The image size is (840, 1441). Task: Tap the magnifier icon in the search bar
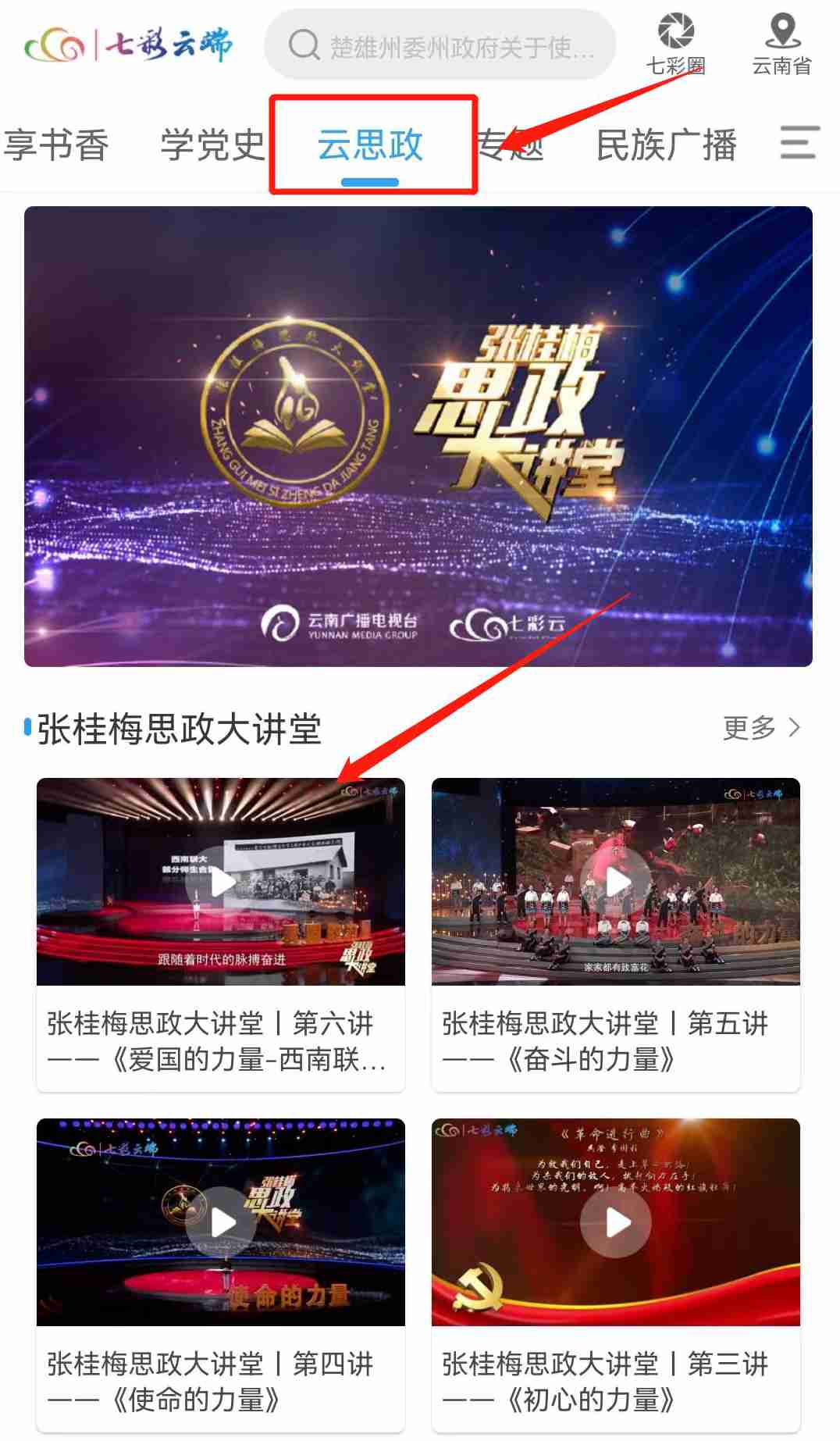click(x=306, y=47)
